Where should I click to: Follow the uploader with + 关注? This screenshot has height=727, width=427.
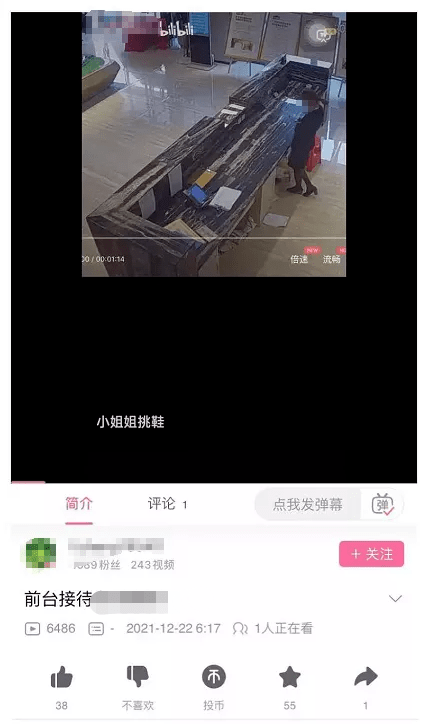(371, 554)
